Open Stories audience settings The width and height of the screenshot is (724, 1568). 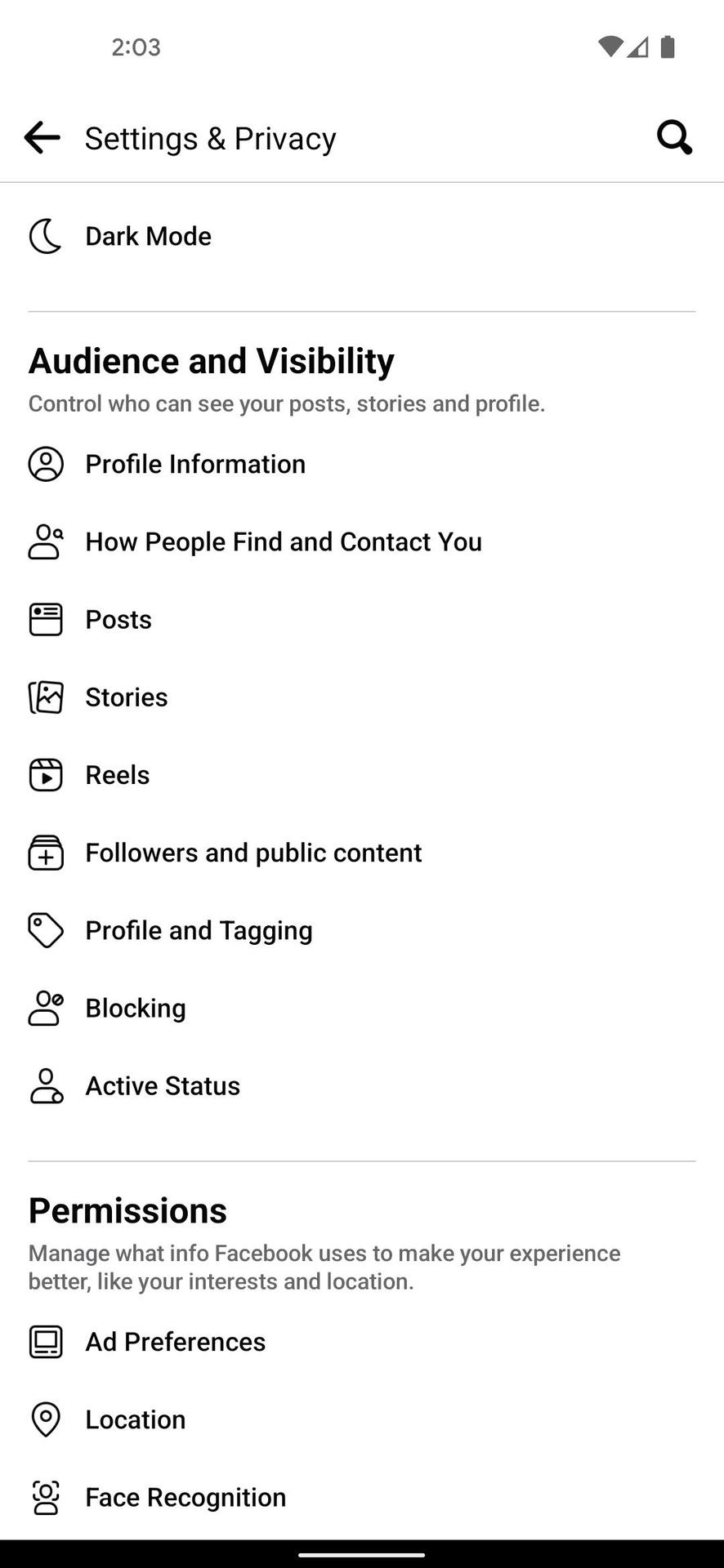(x=127, y=697)
